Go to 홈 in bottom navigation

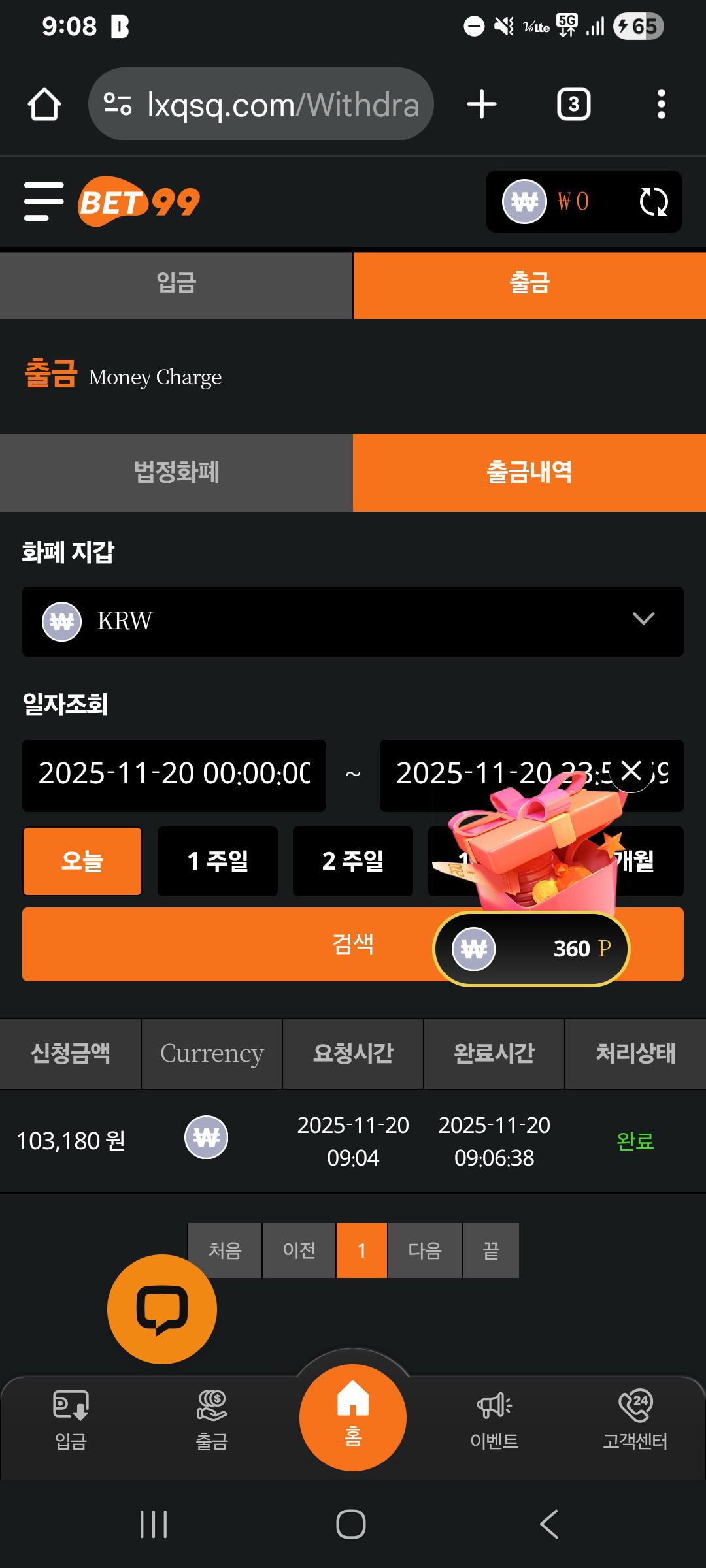click(x=353, y=1416)
